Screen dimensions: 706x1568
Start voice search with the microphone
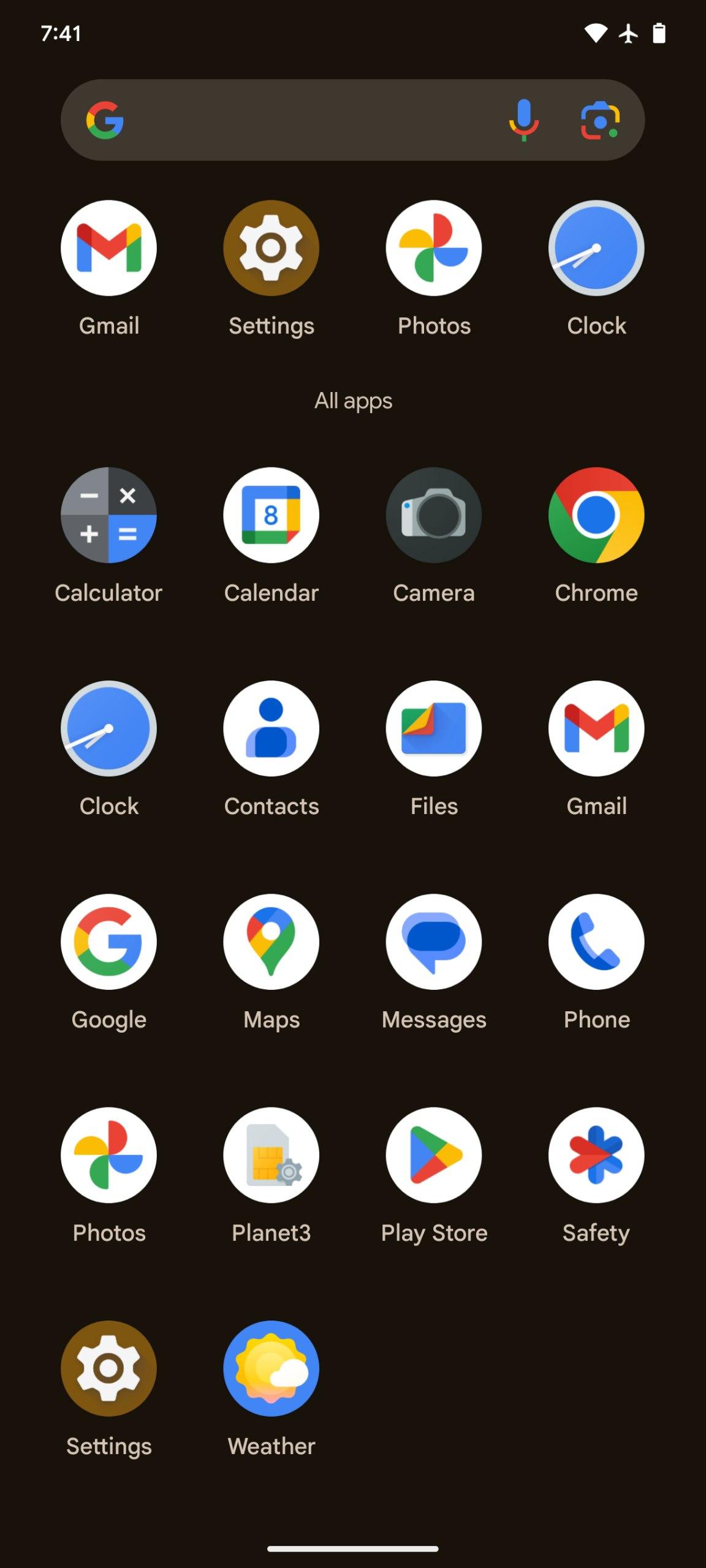click(x=523, y=120)
